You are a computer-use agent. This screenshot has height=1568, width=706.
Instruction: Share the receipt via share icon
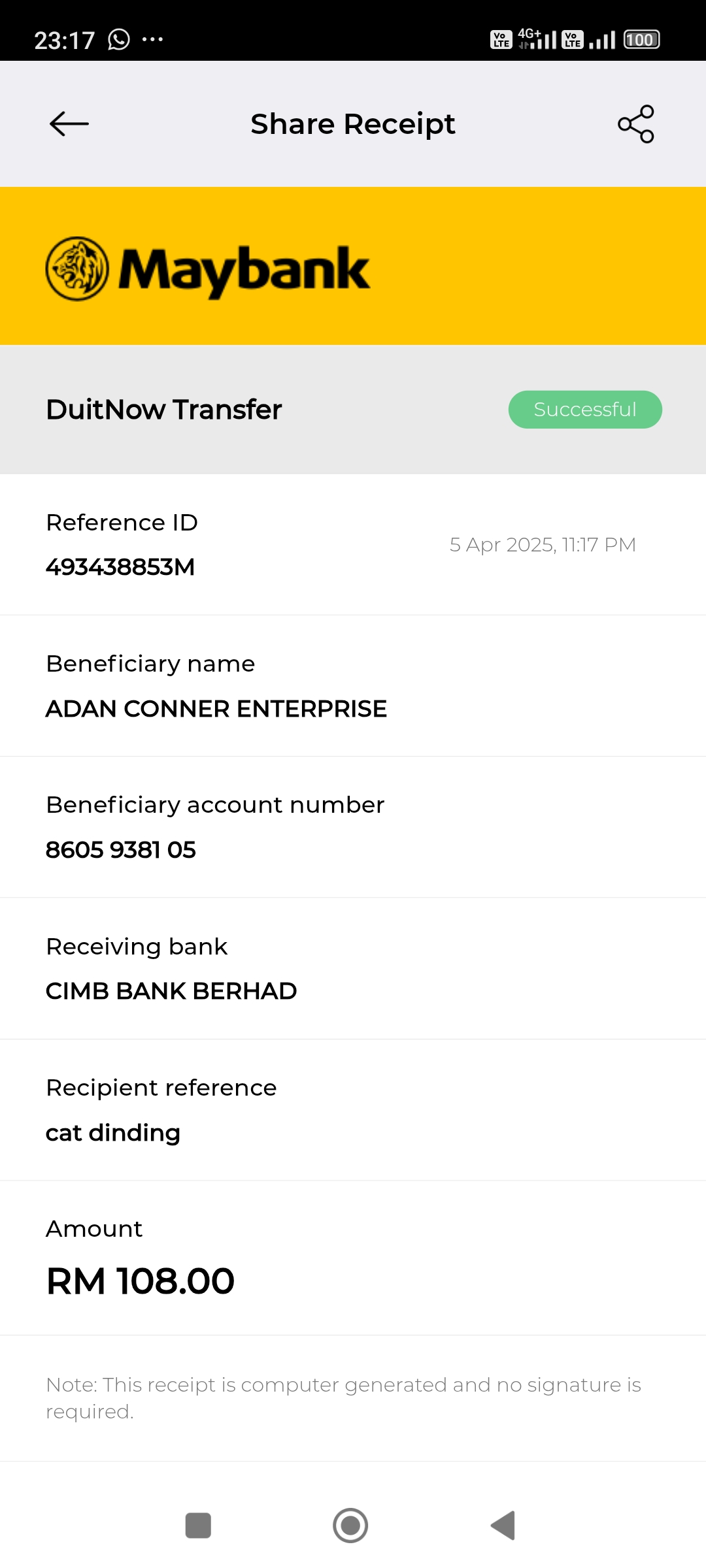(x=635, y=123)
